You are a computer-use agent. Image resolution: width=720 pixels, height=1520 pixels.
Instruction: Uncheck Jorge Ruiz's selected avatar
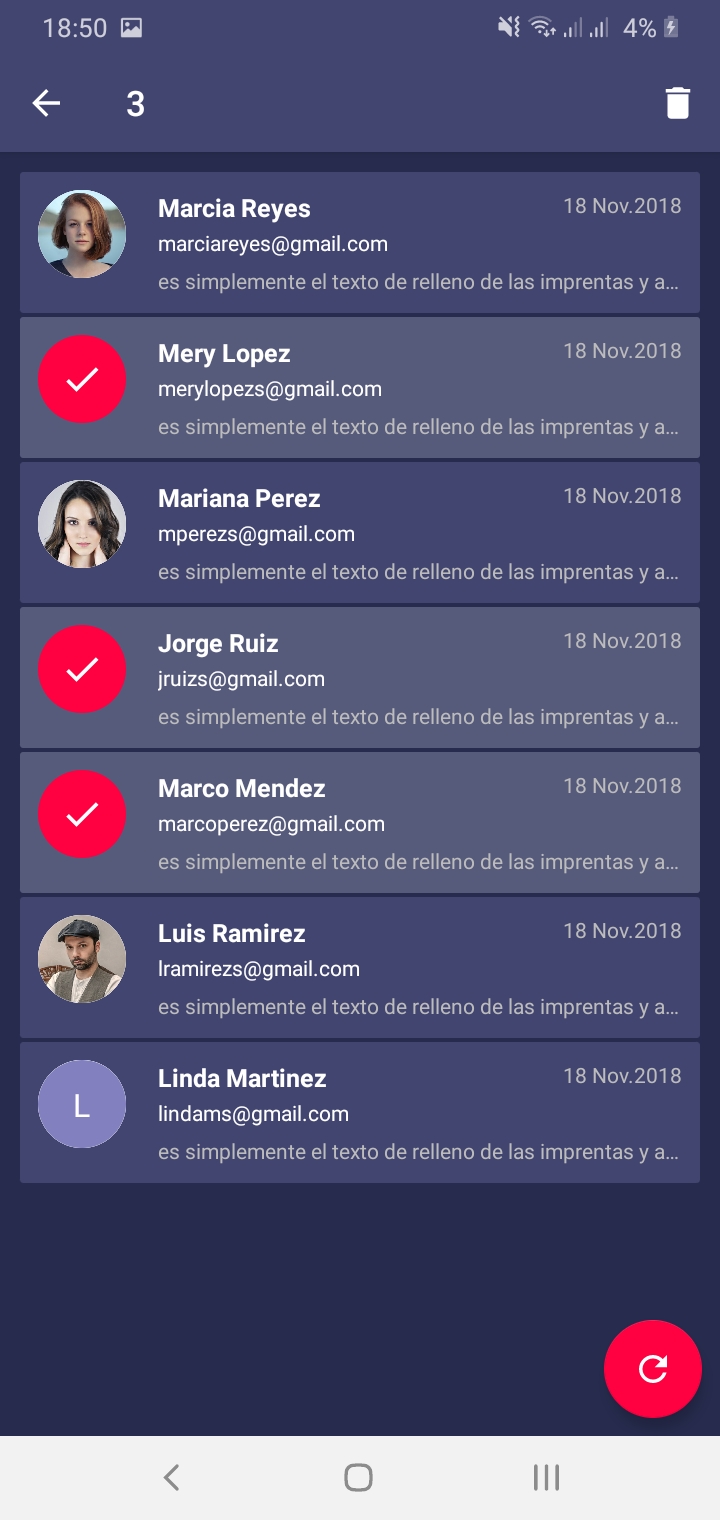[82, 669]
